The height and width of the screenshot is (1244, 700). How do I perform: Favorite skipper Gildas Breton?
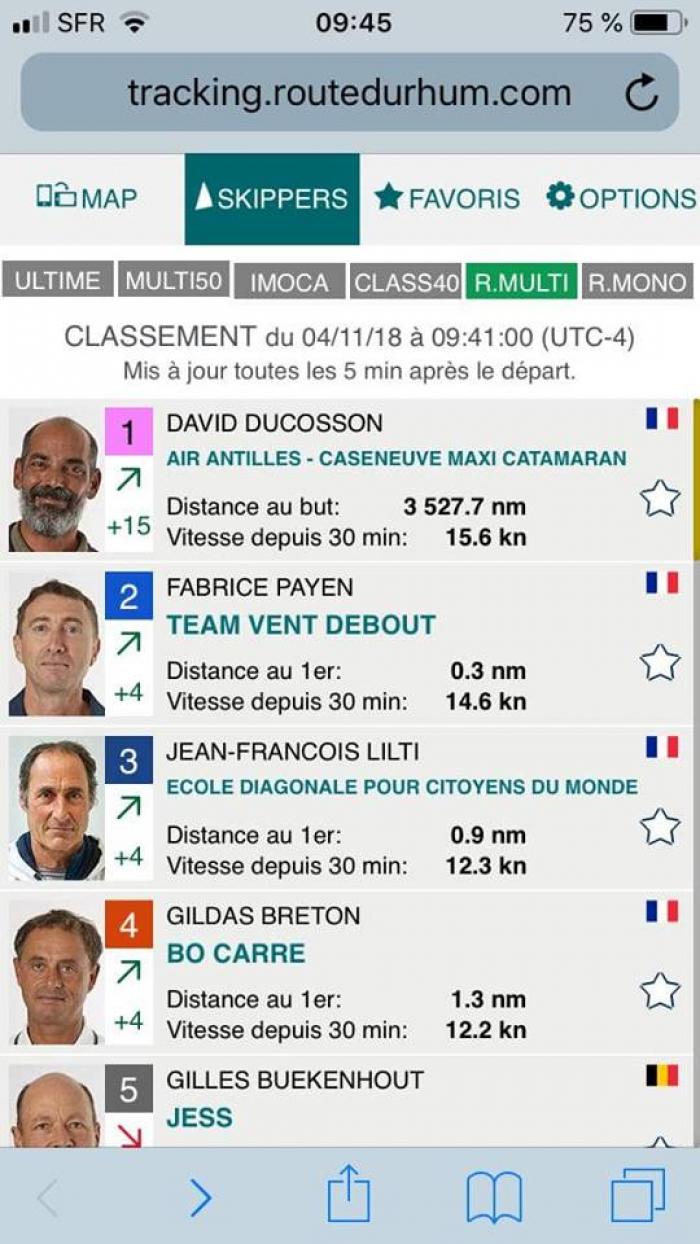[659, 990]
